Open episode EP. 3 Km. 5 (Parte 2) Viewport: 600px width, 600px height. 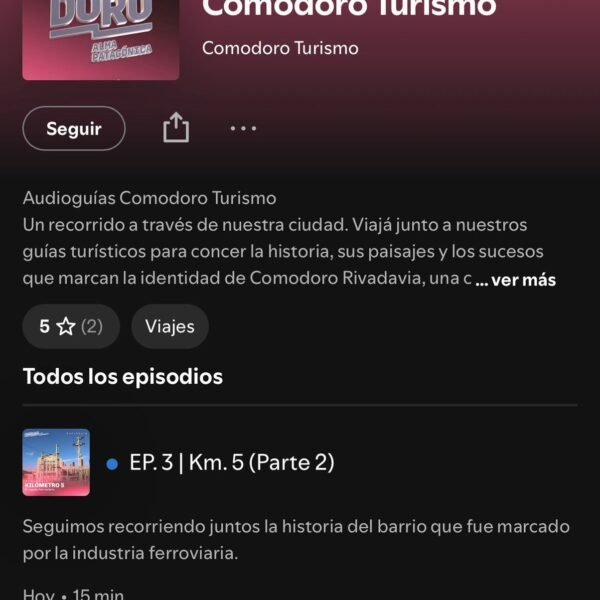(x=232, y=462)
